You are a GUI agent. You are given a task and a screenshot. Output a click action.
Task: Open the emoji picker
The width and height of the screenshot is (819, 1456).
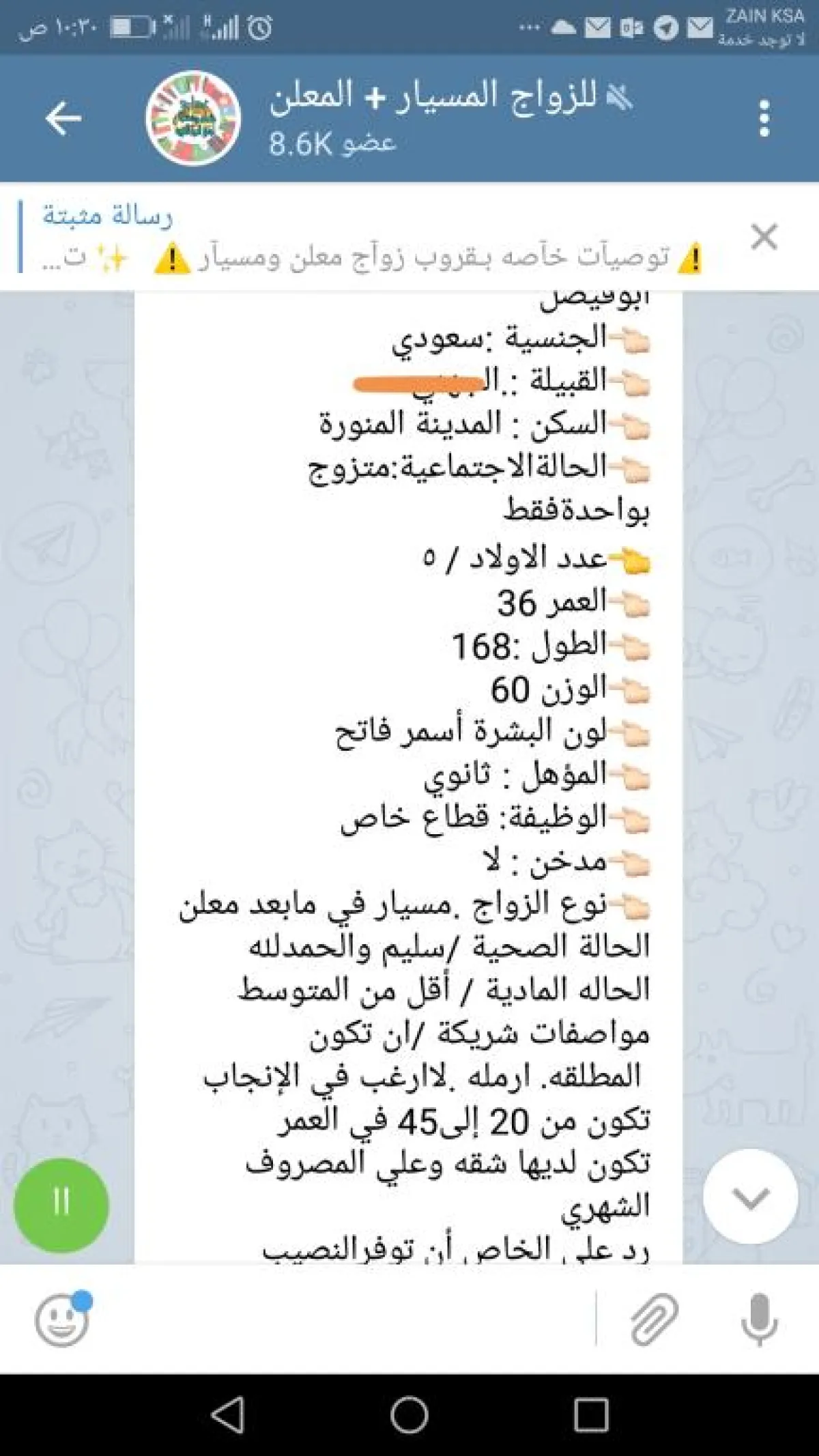(x=61, y=1321)
